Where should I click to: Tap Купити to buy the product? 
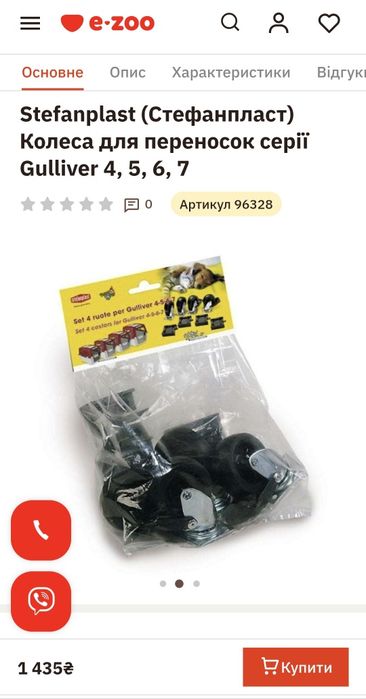pos(296,667)
